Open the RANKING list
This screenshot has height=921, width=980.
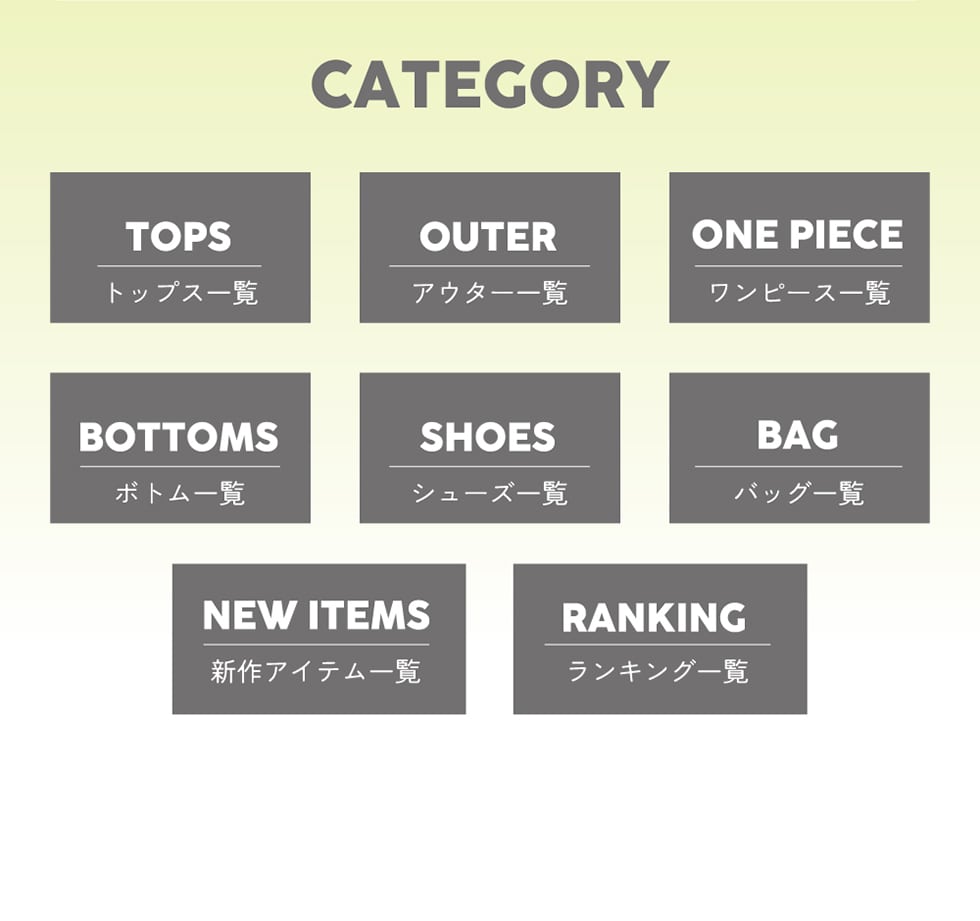click(x=659, y=639)
